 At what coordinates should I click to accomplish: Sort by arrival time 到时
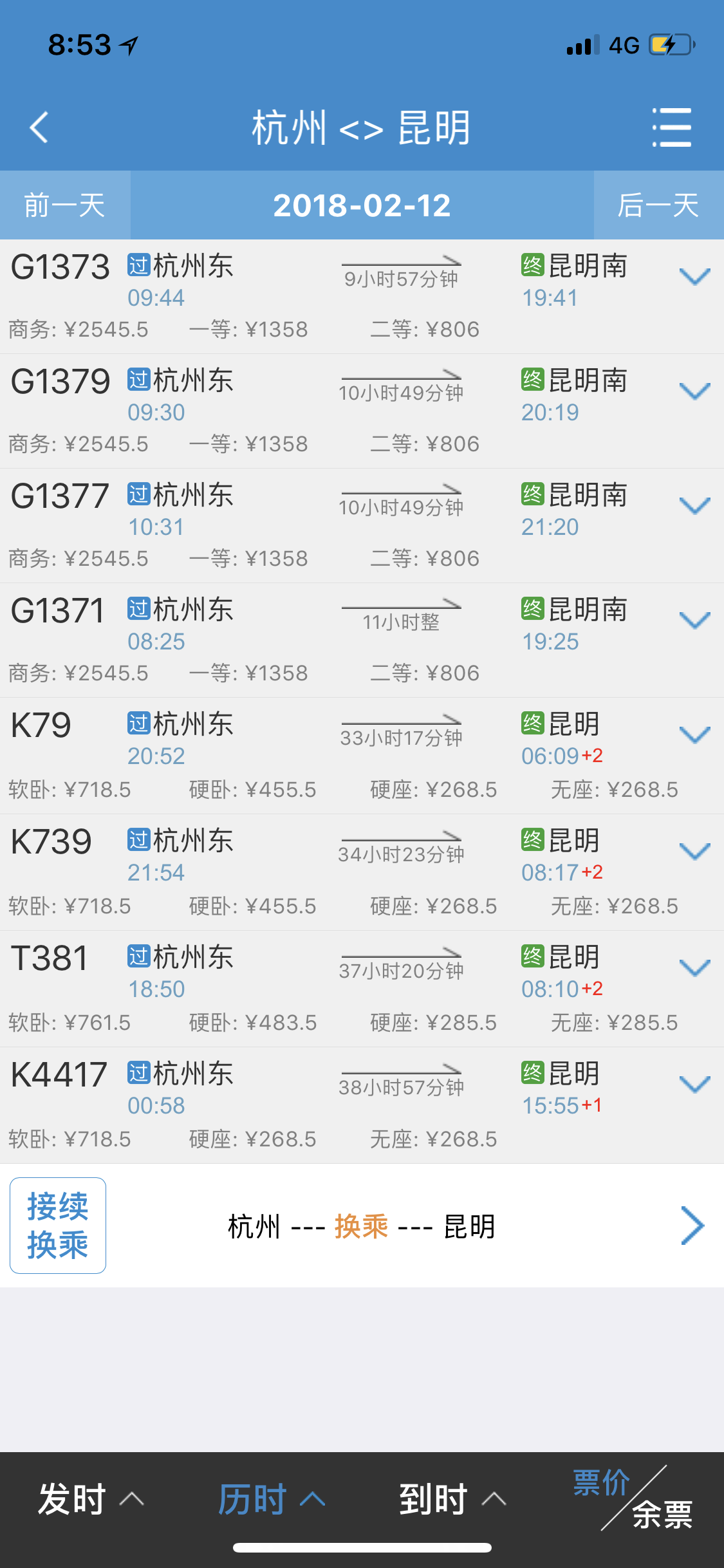tap(452, 1499)
